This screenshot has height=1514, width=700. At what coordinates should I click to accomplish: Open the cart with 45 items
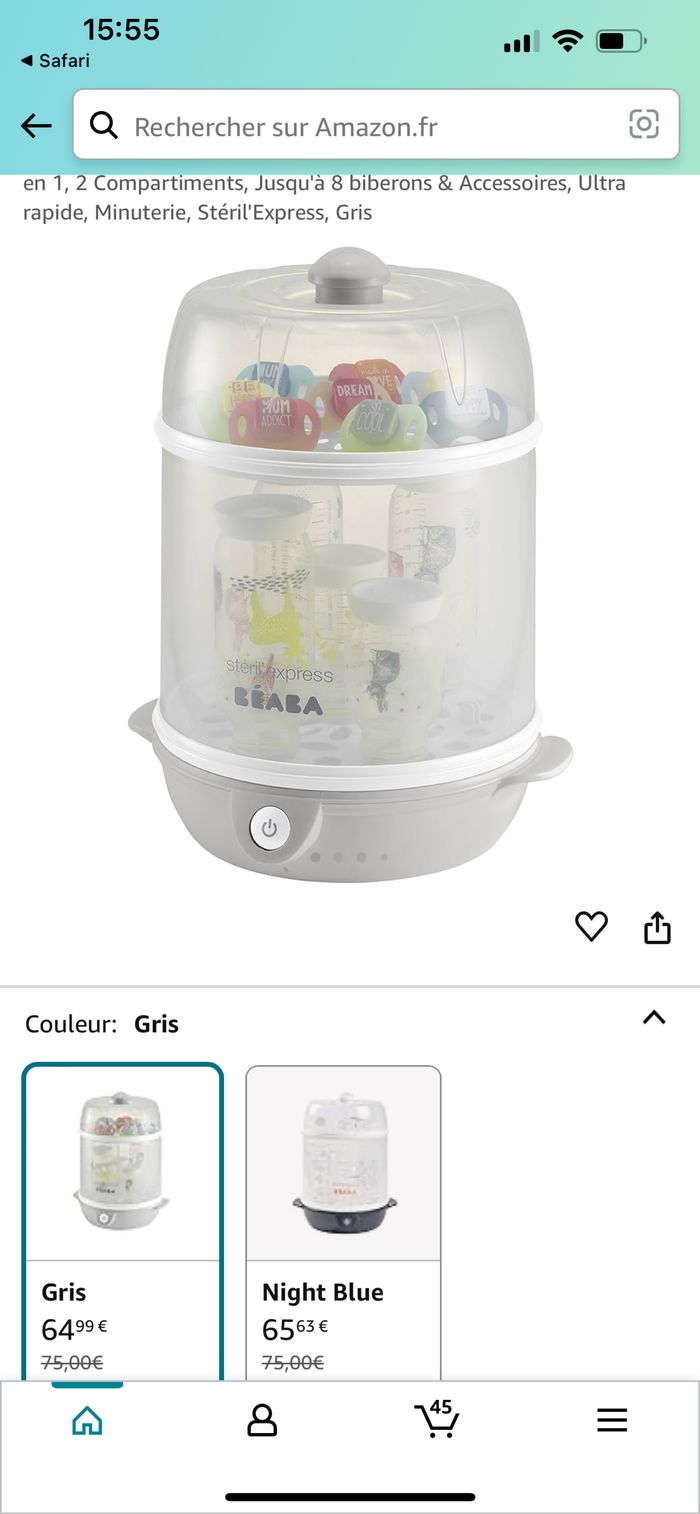pyautogui.click(x=437, y=1420)
